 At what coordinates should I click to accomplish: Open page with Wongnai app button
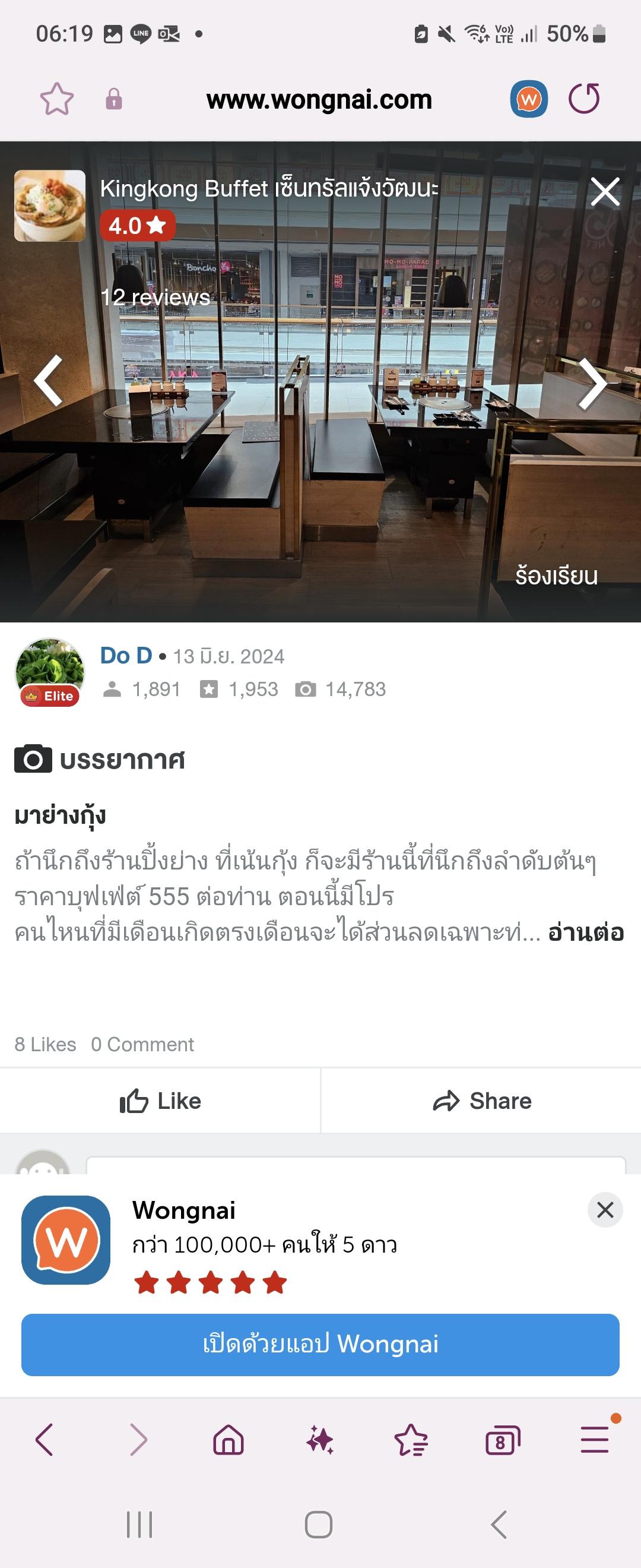tap(320, 1344)
